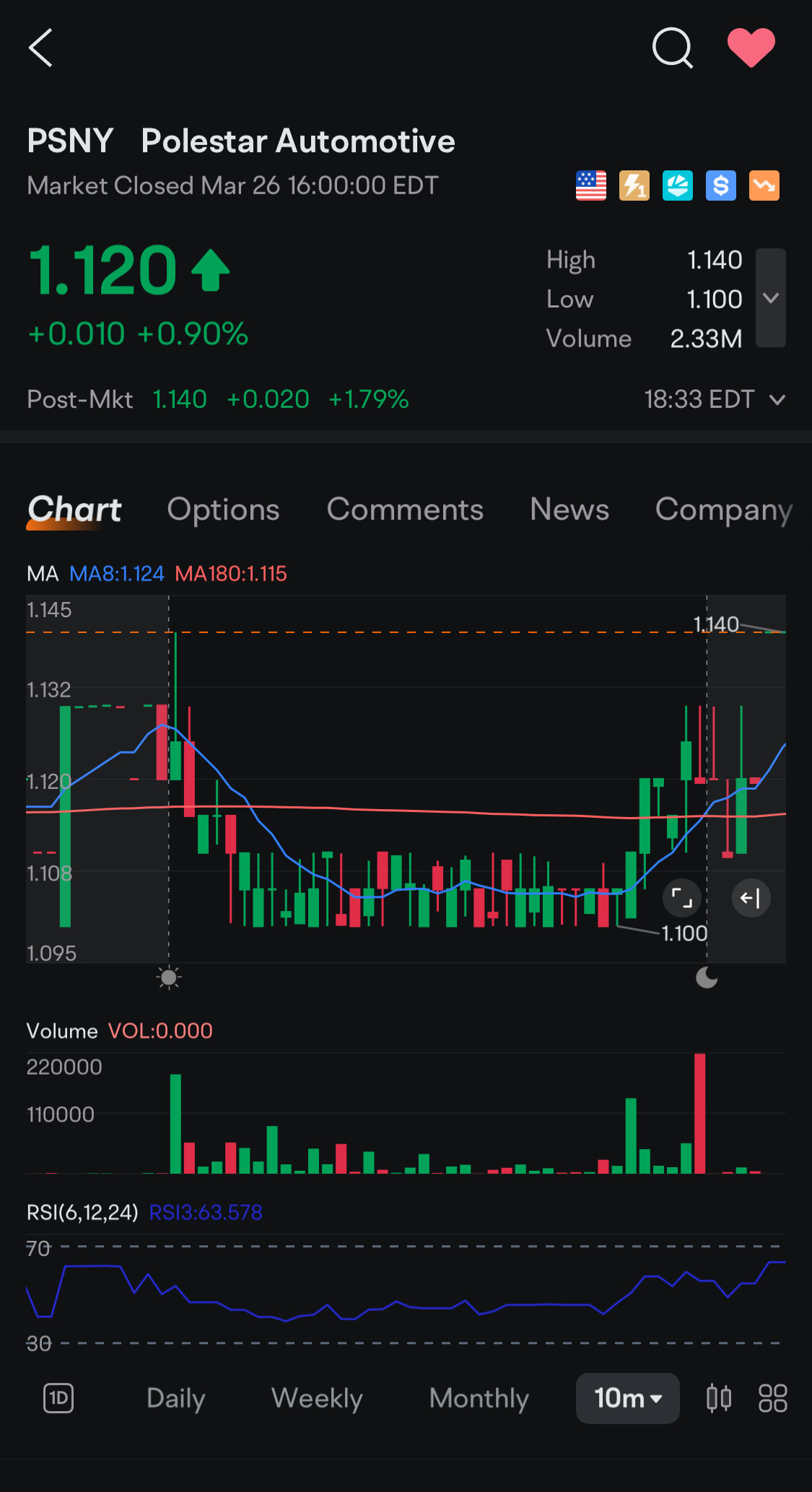Jump chart to the latest candle
The image size is (812, 1492).
(x=751, y=898)
